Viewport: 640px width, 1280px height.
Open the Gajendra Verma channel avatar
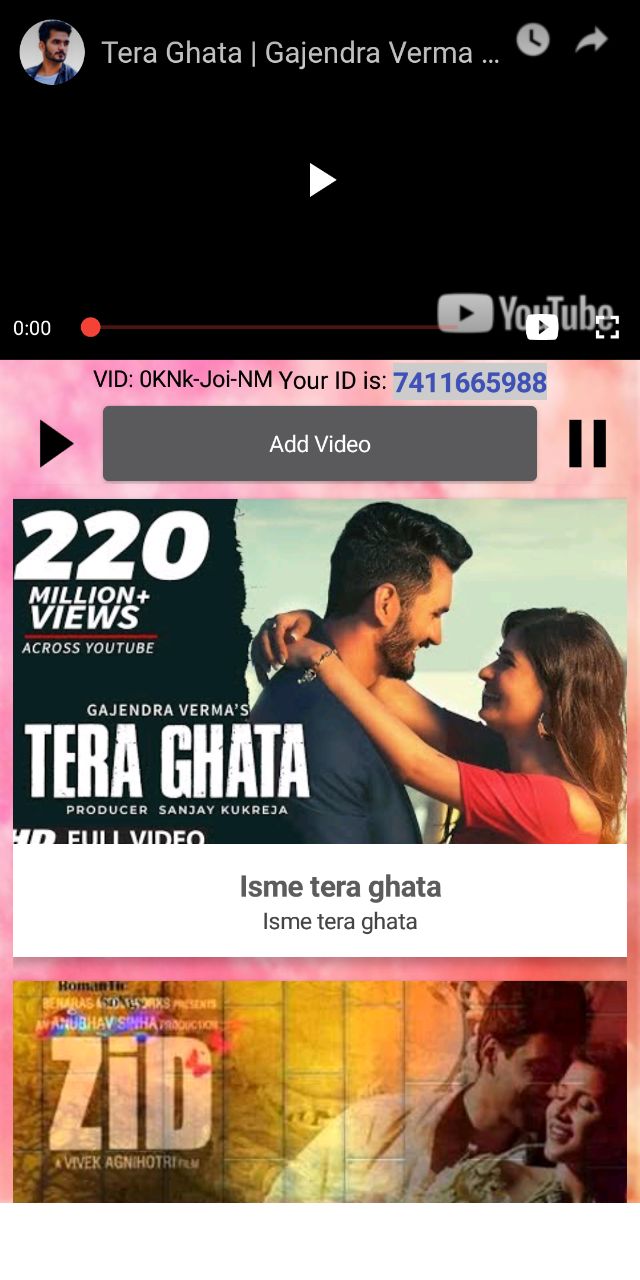click(x=52, y=52)
